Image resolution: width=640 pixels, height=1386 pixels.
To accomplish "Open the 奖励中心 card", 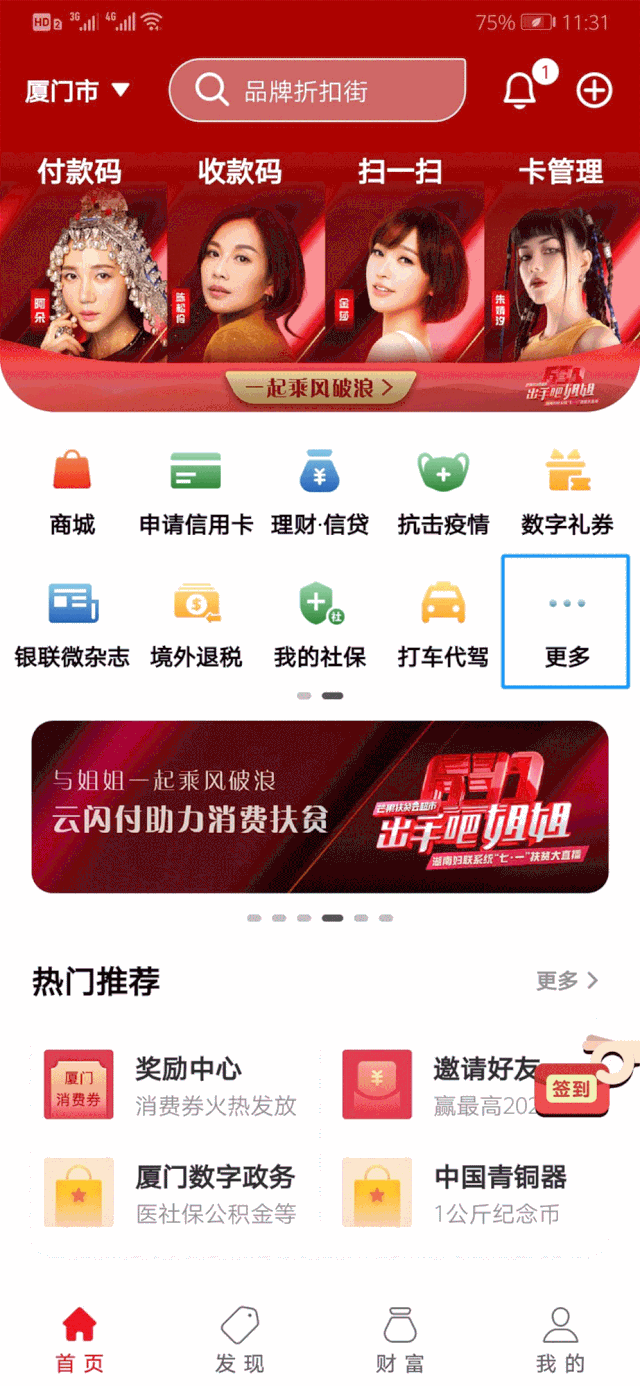I will click(171, 1085).
